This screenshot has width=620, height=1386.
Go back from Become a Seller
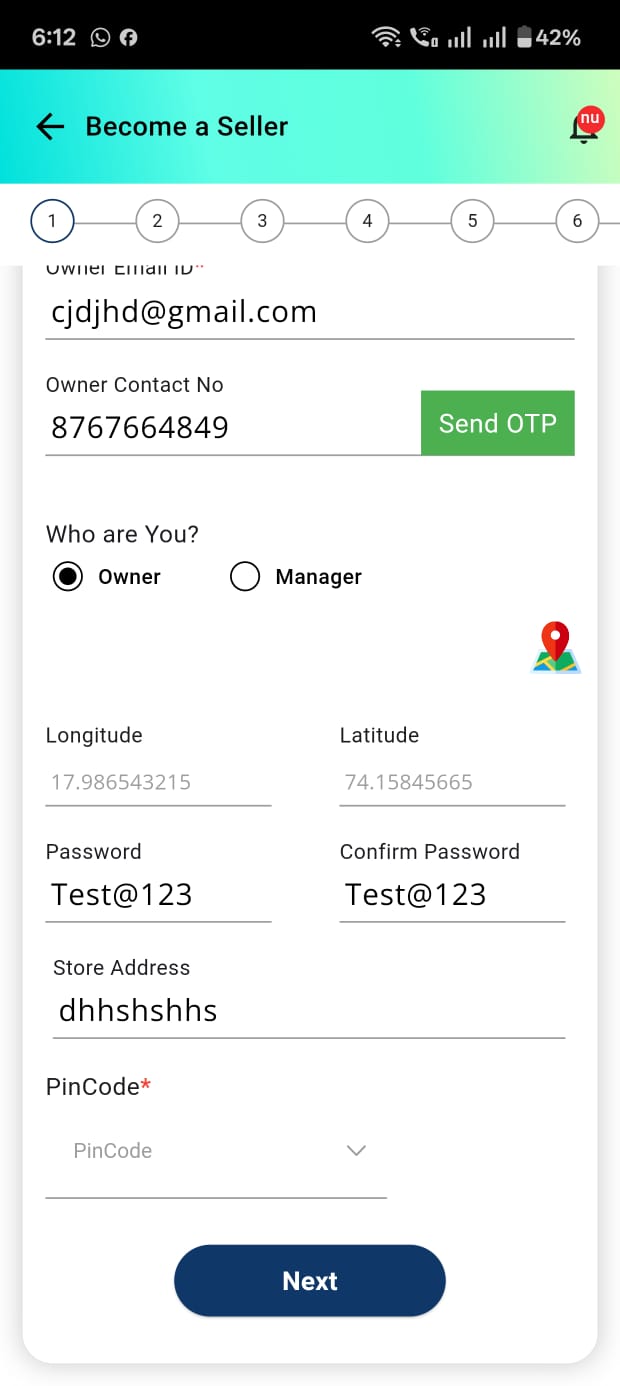click(50, 126)
